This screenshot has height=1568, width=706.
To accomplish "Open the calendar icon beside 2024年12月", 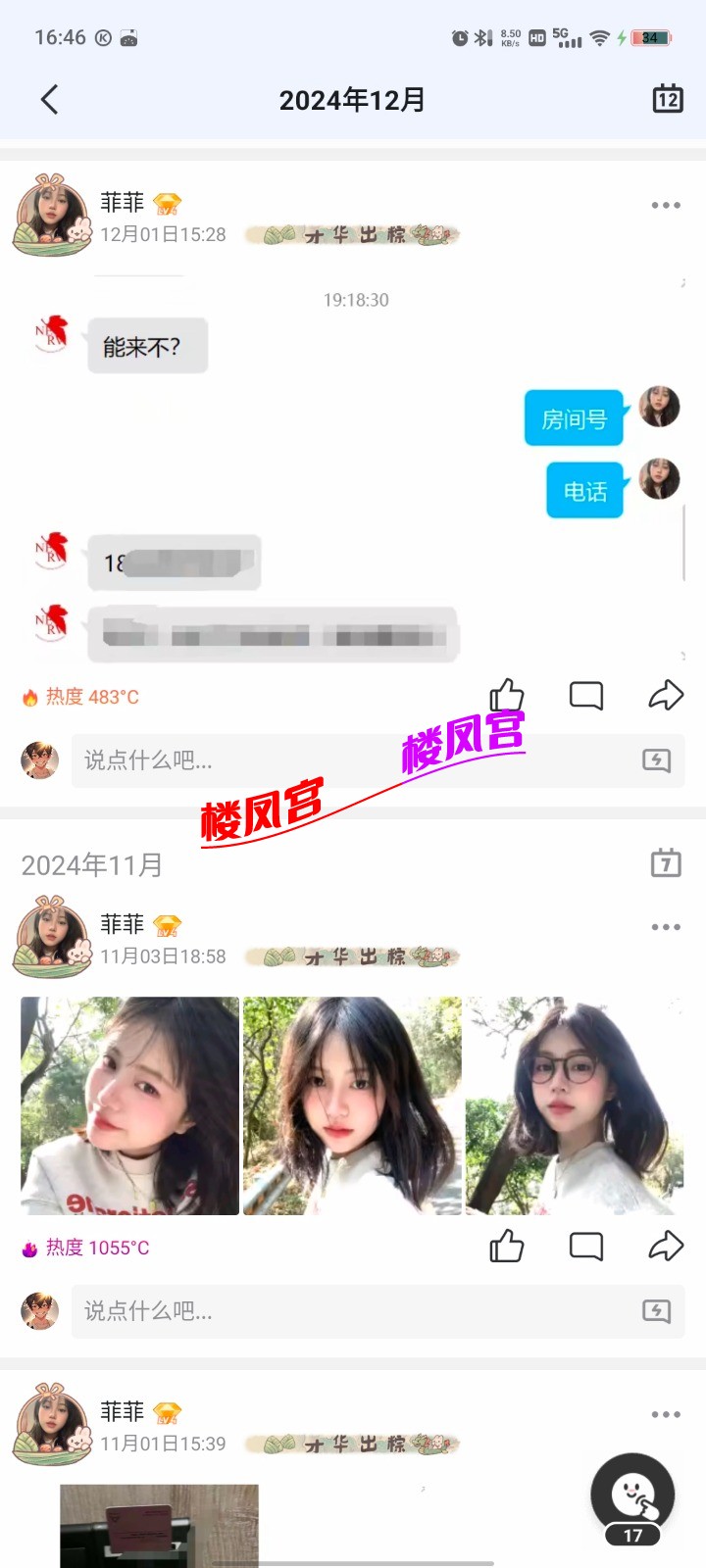I will pyautogui.click(x=668, y=99).
